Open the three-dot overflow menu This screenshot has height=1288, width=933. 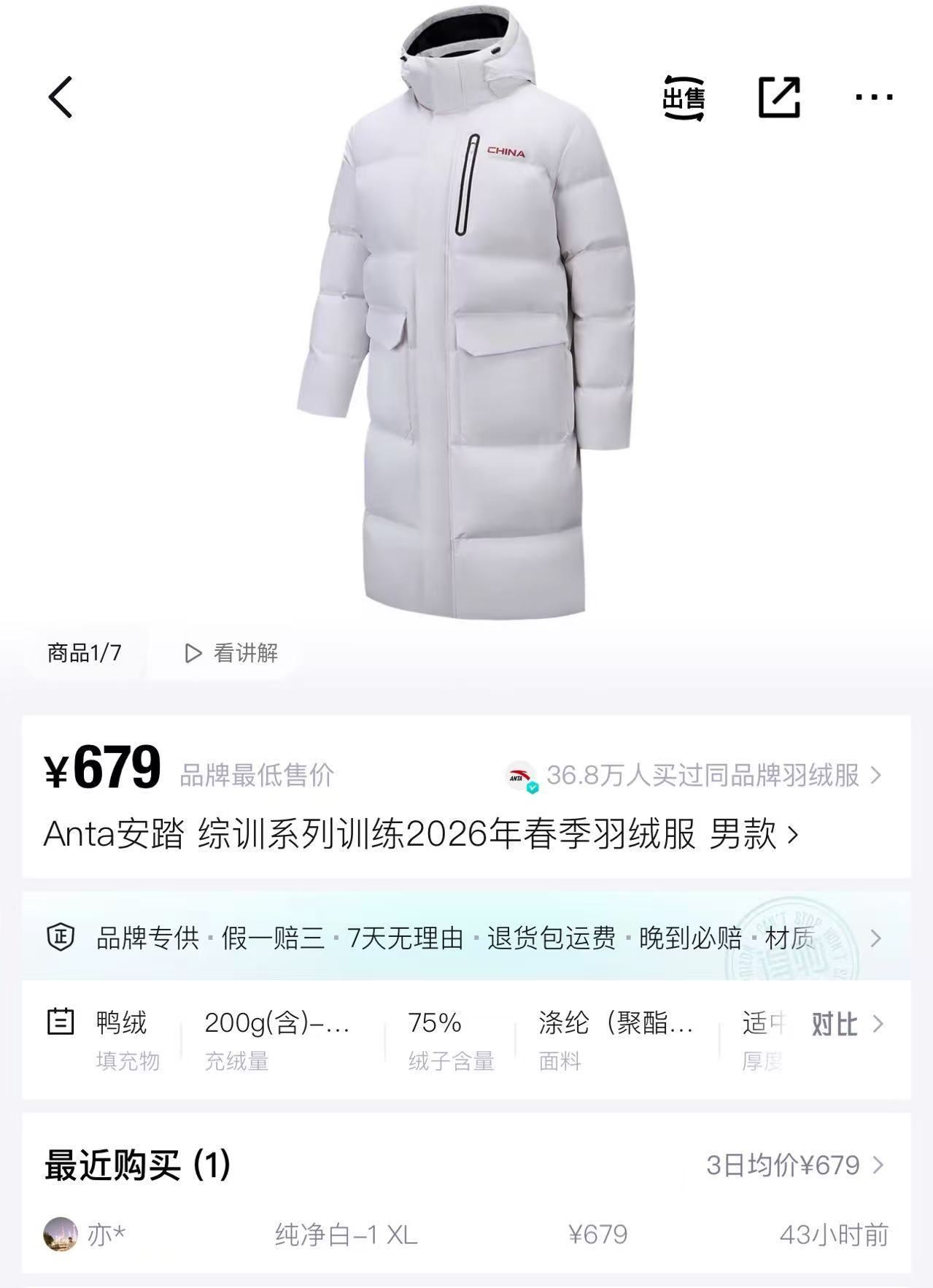[x=873, y=97]
